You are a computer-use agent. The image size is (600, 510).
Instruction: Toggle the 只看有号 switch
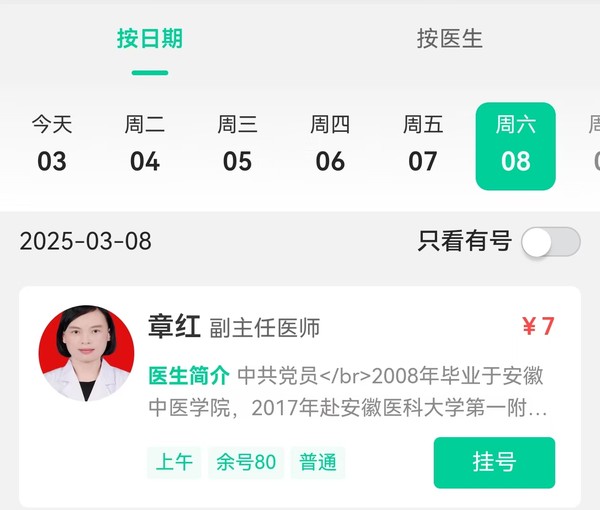tap(551, 242)
